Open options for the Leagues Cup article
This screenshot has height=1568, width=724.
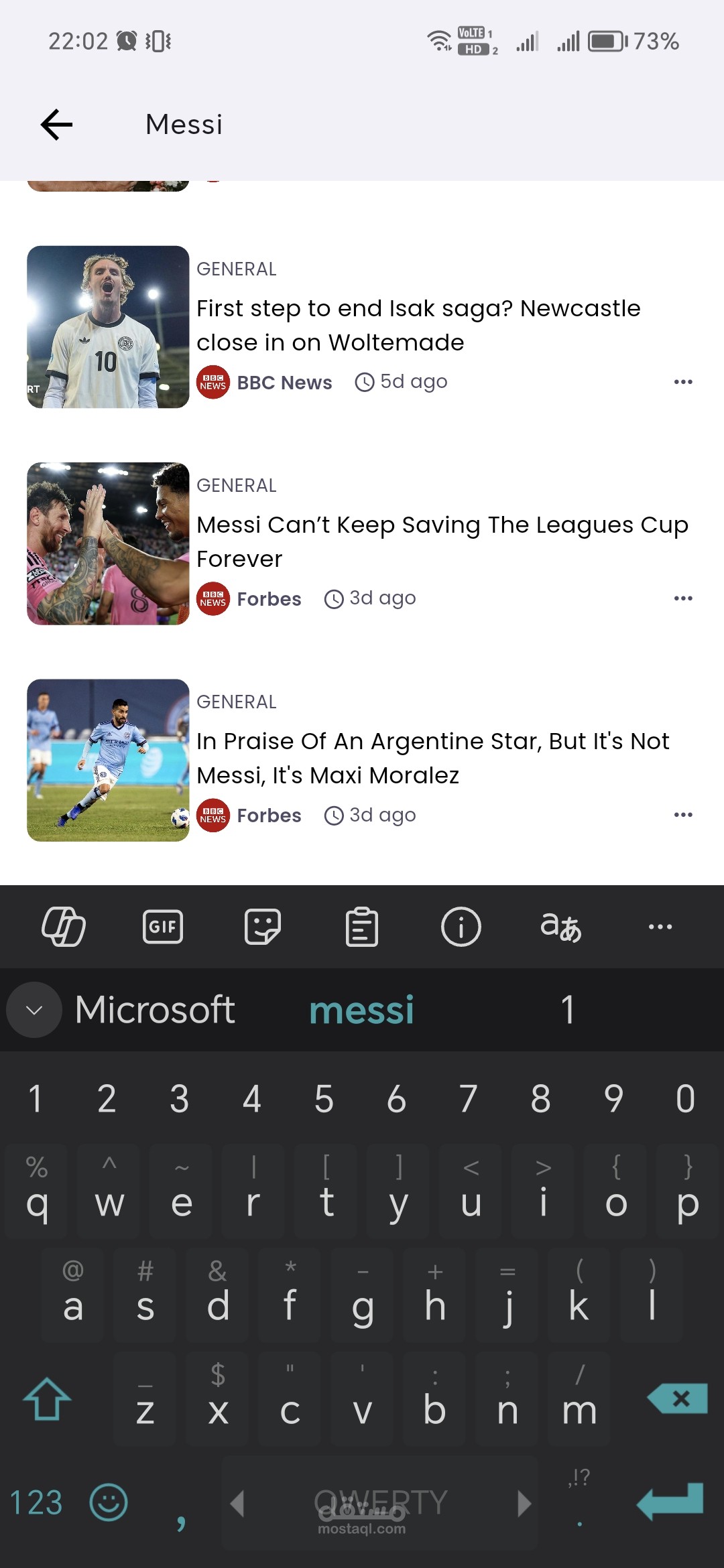tap(682, 598)
